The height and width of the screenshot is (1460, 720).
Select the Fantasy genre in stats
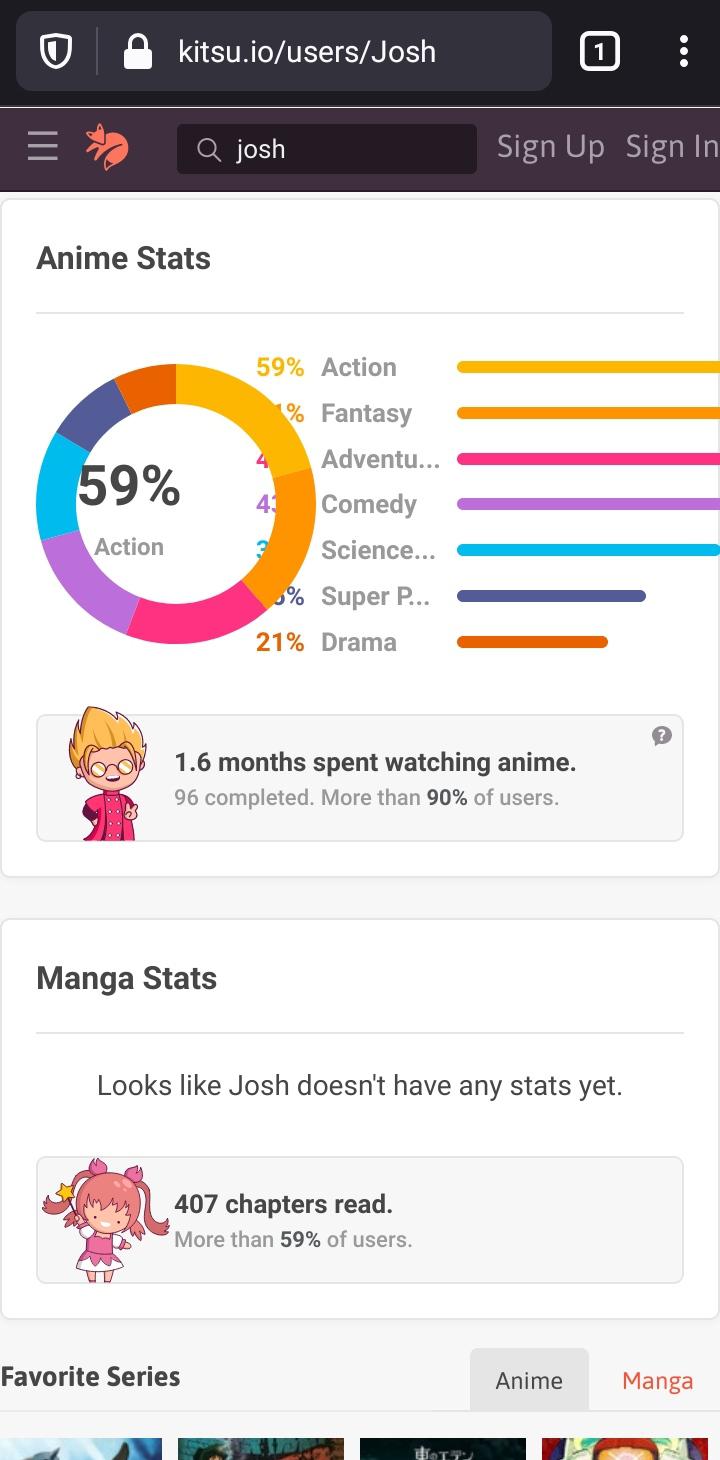(x=366, y=413)
